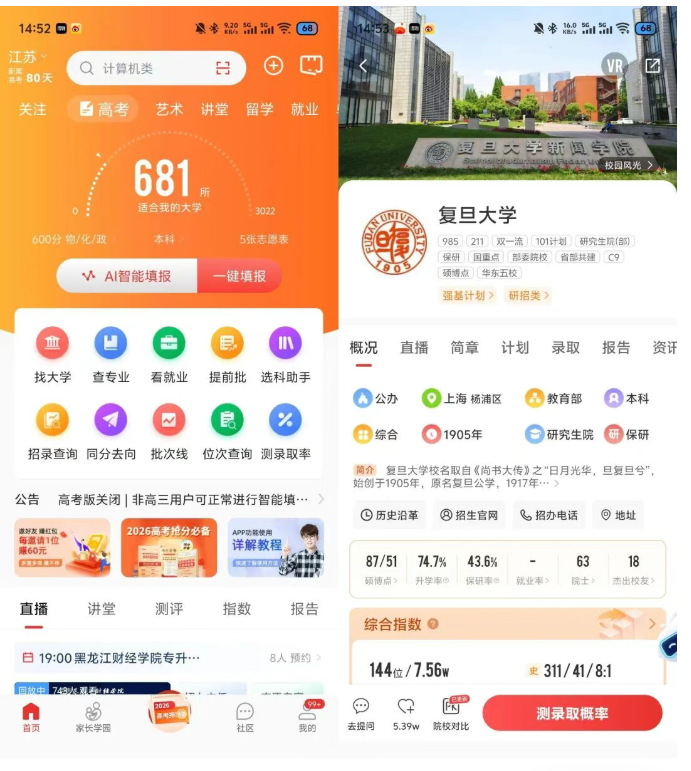Switch to the 艺术 top tab
The image size is (691, 771).
point(169,110)
